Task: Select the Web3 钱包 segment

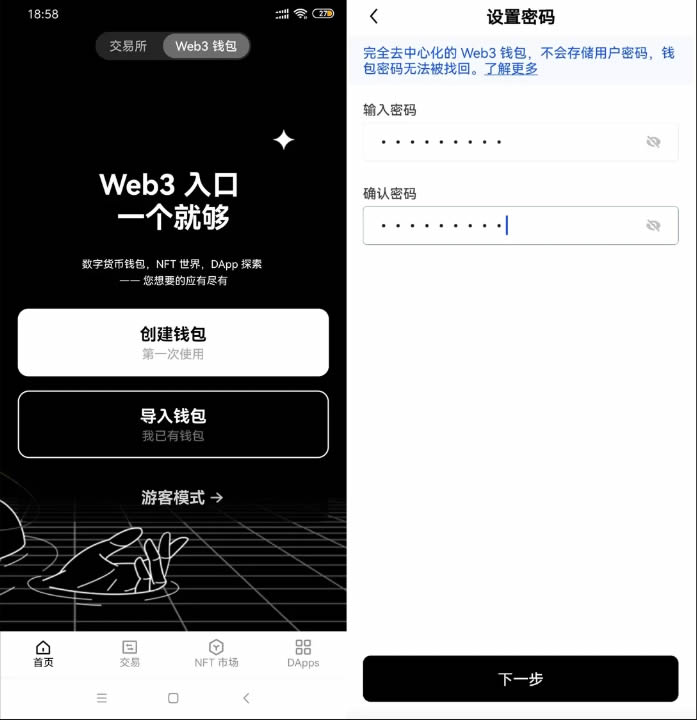Action: tap(206, 46)
